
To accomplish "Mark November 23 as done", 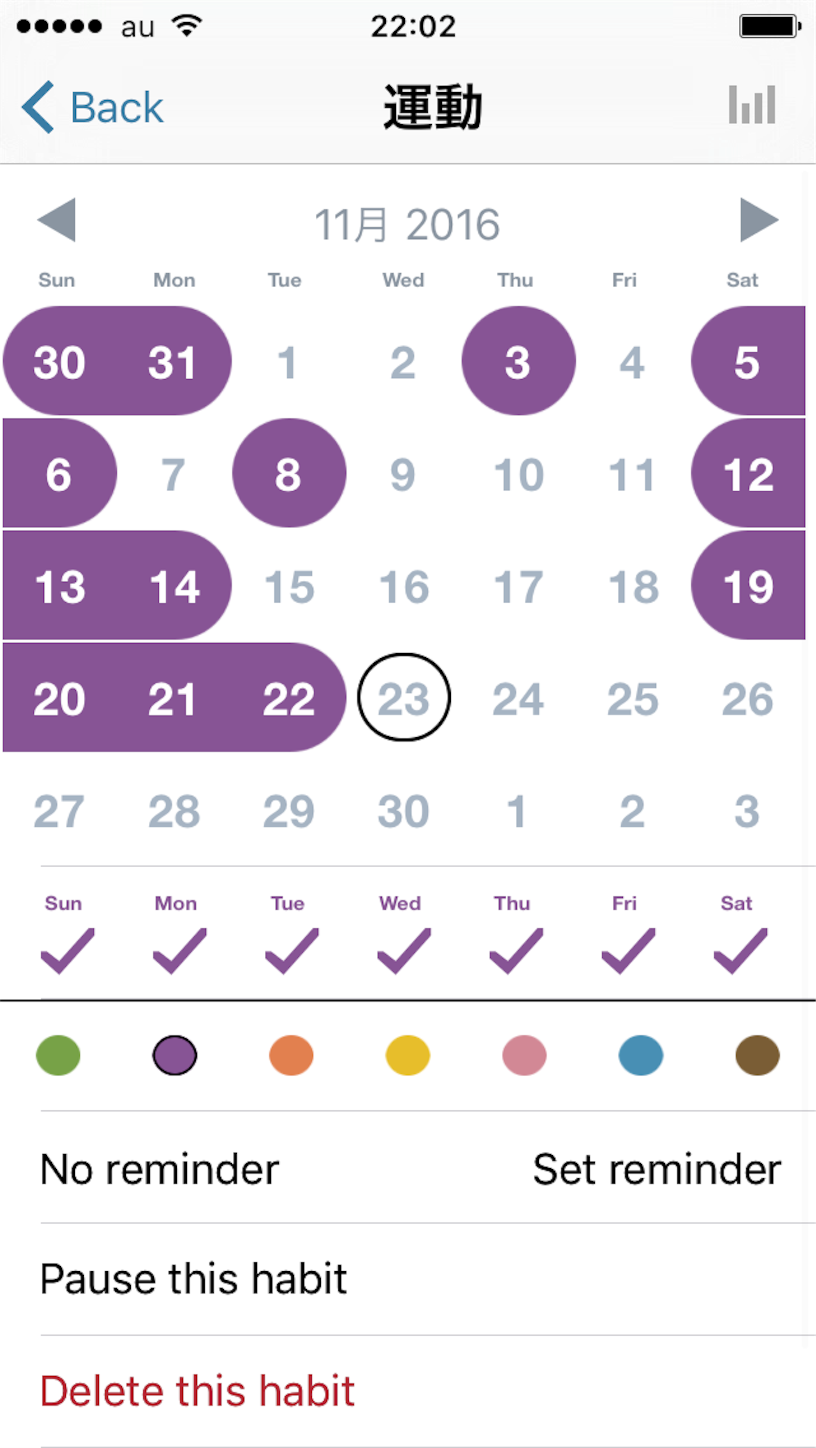I will point(404,698).
